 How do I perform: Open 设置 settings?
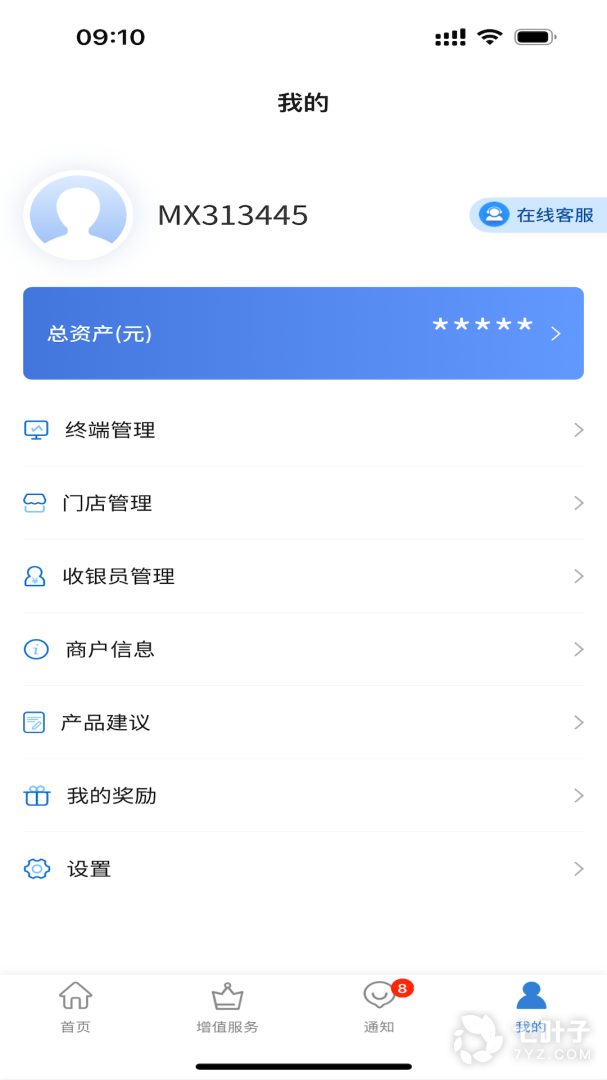pos(303,869)
